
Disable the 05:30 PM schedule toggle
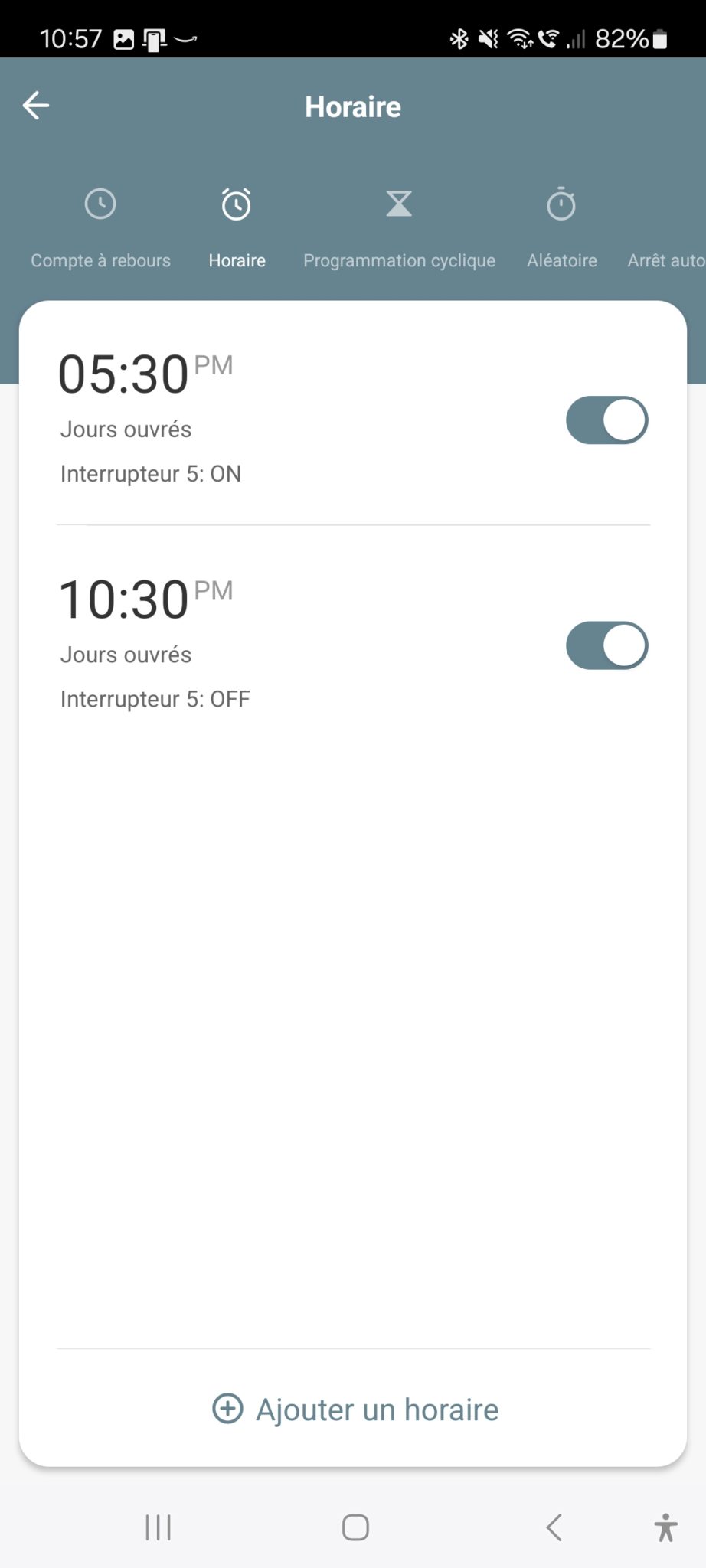(x=606, y=420)
